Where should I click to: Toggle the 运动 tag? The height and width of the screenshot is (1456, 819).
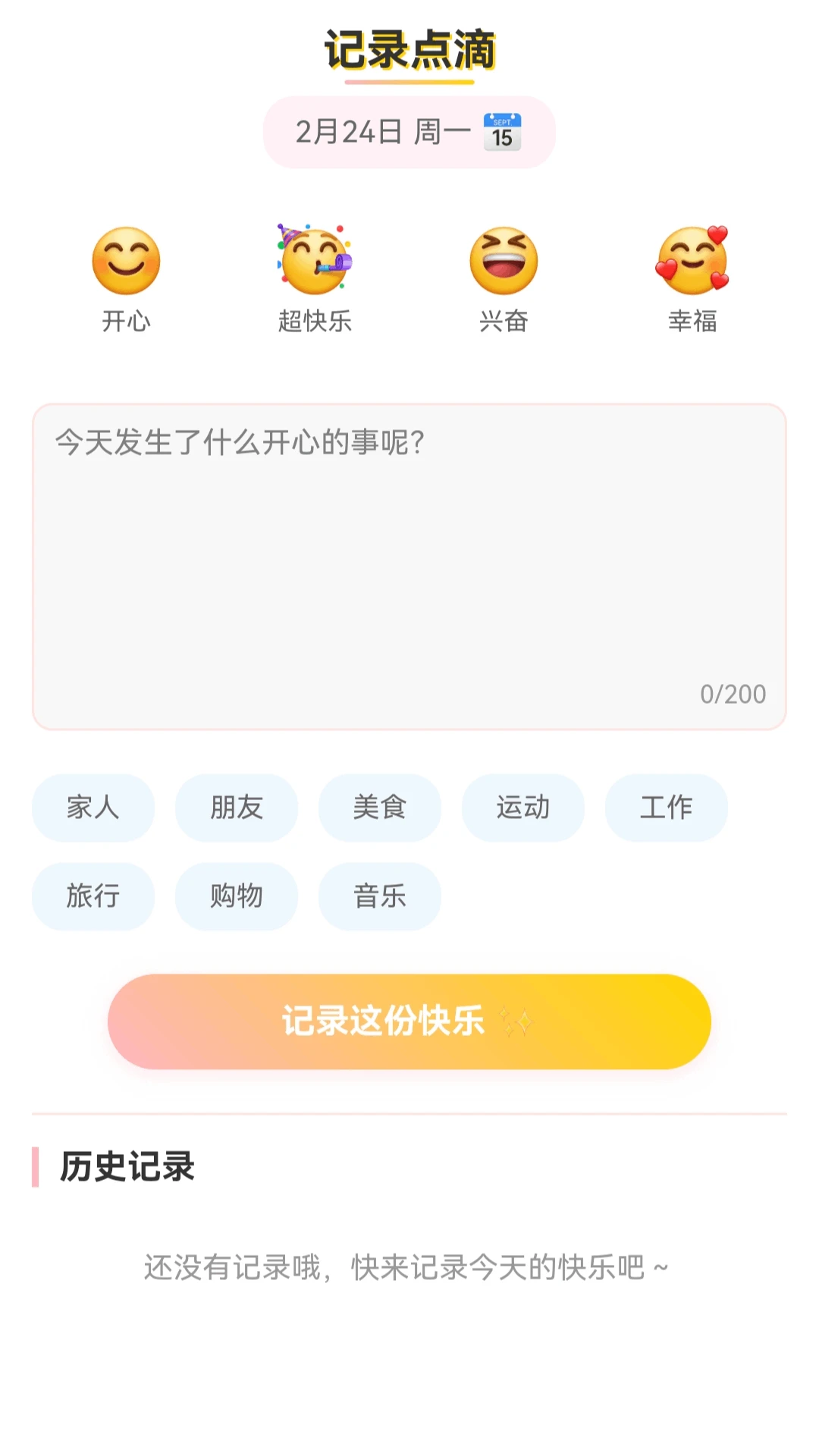click(x=522, y=808)
